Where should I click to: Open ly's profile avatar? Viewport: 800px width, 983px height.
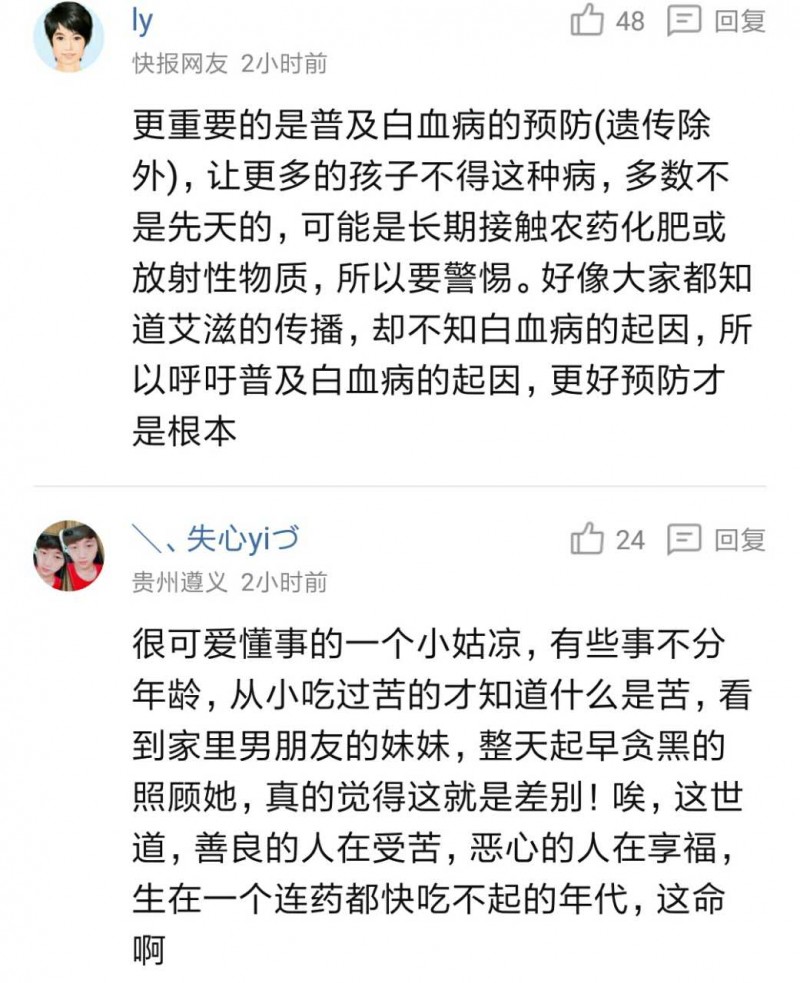[x=68, y=38]
